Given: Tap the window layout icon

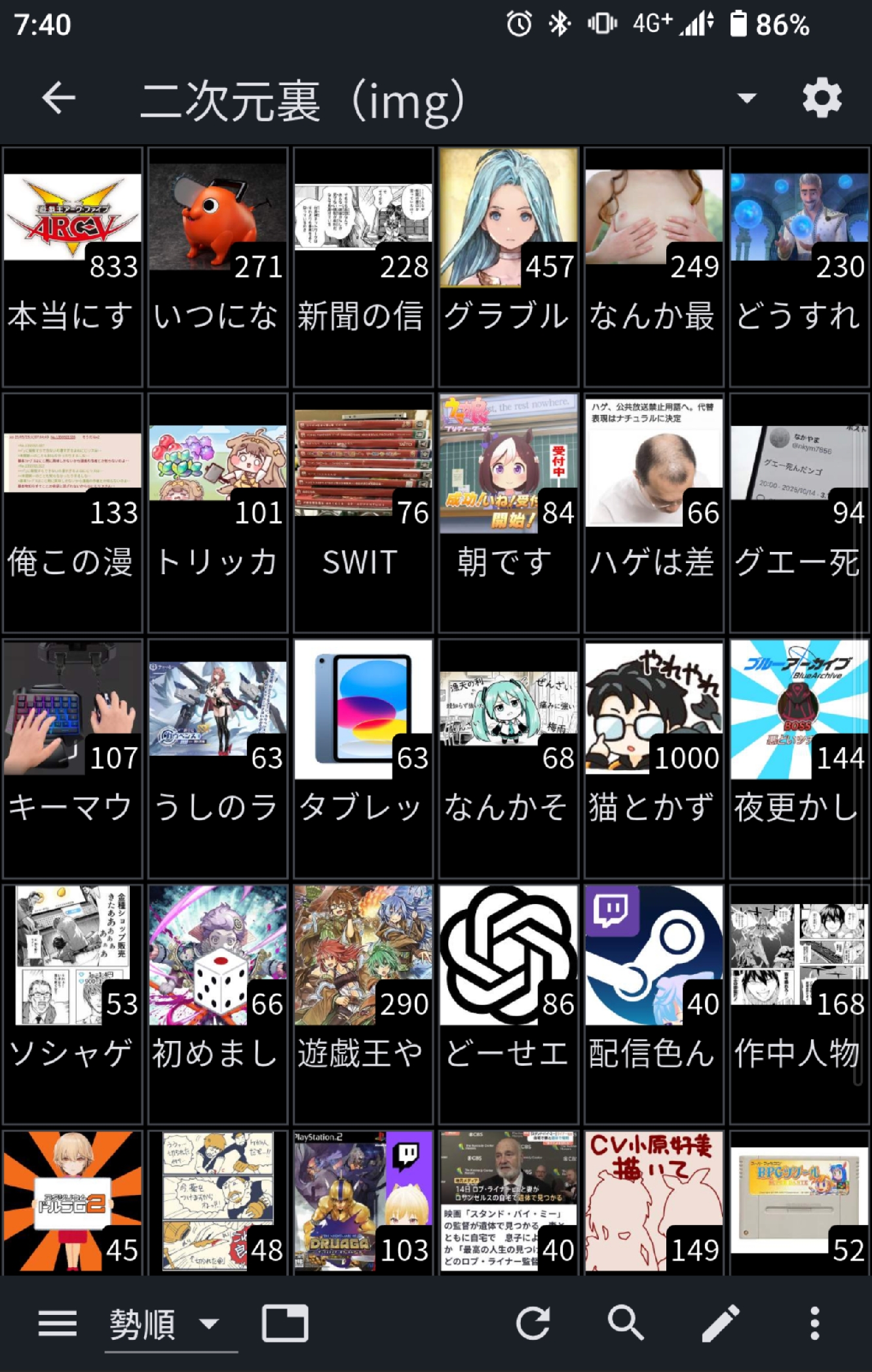Looking at the screenshot, I should [285, 1323].
